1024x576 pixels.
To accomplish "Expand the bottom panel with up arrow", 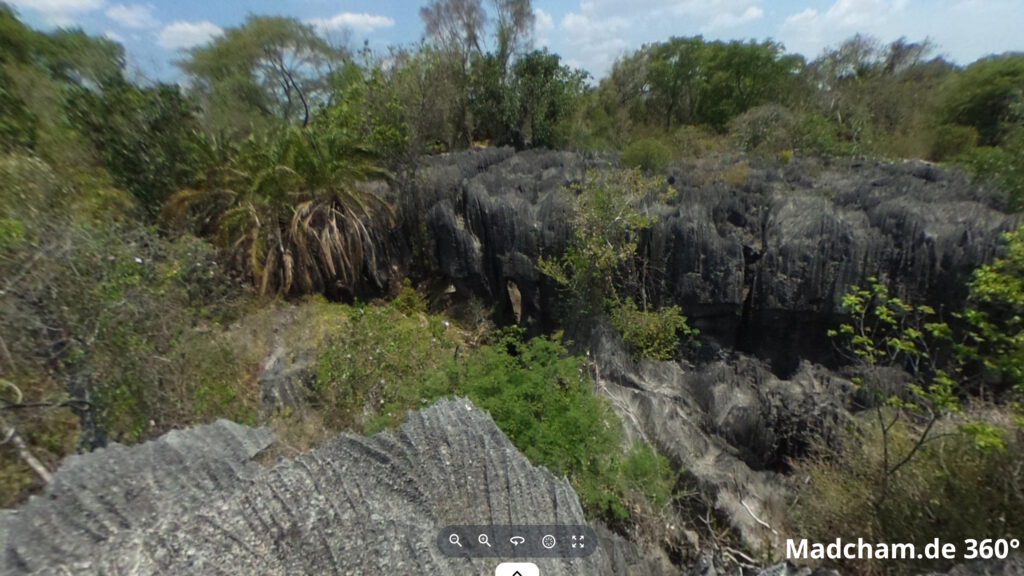I will point(517,571).
